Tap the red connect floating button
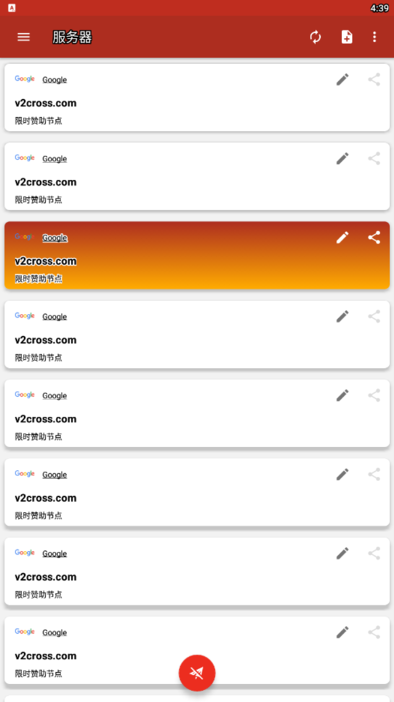The image size is (394, 702). click(197, 672)
